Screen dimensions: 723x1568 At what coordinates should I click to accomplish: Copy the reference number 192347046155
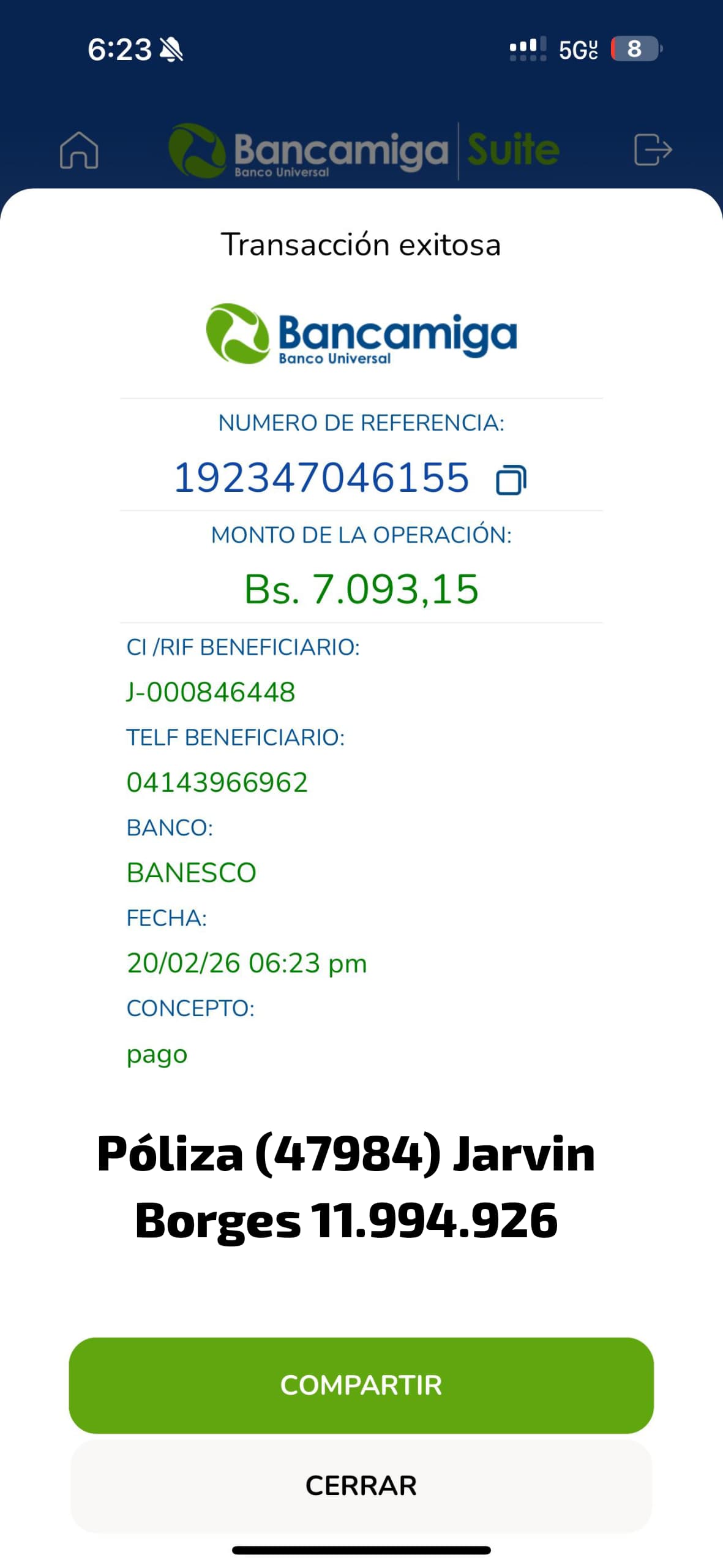pyautogui.click(x=511, y=480)
